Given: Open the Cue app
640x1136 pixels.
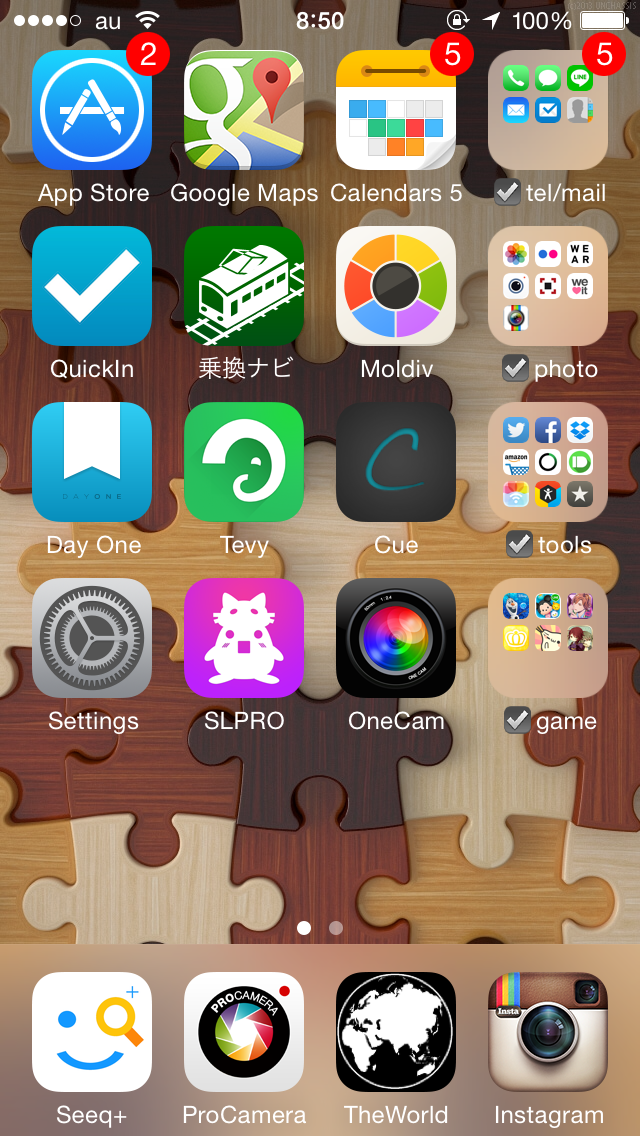Looking at the screenshot, I should (396, 462).
